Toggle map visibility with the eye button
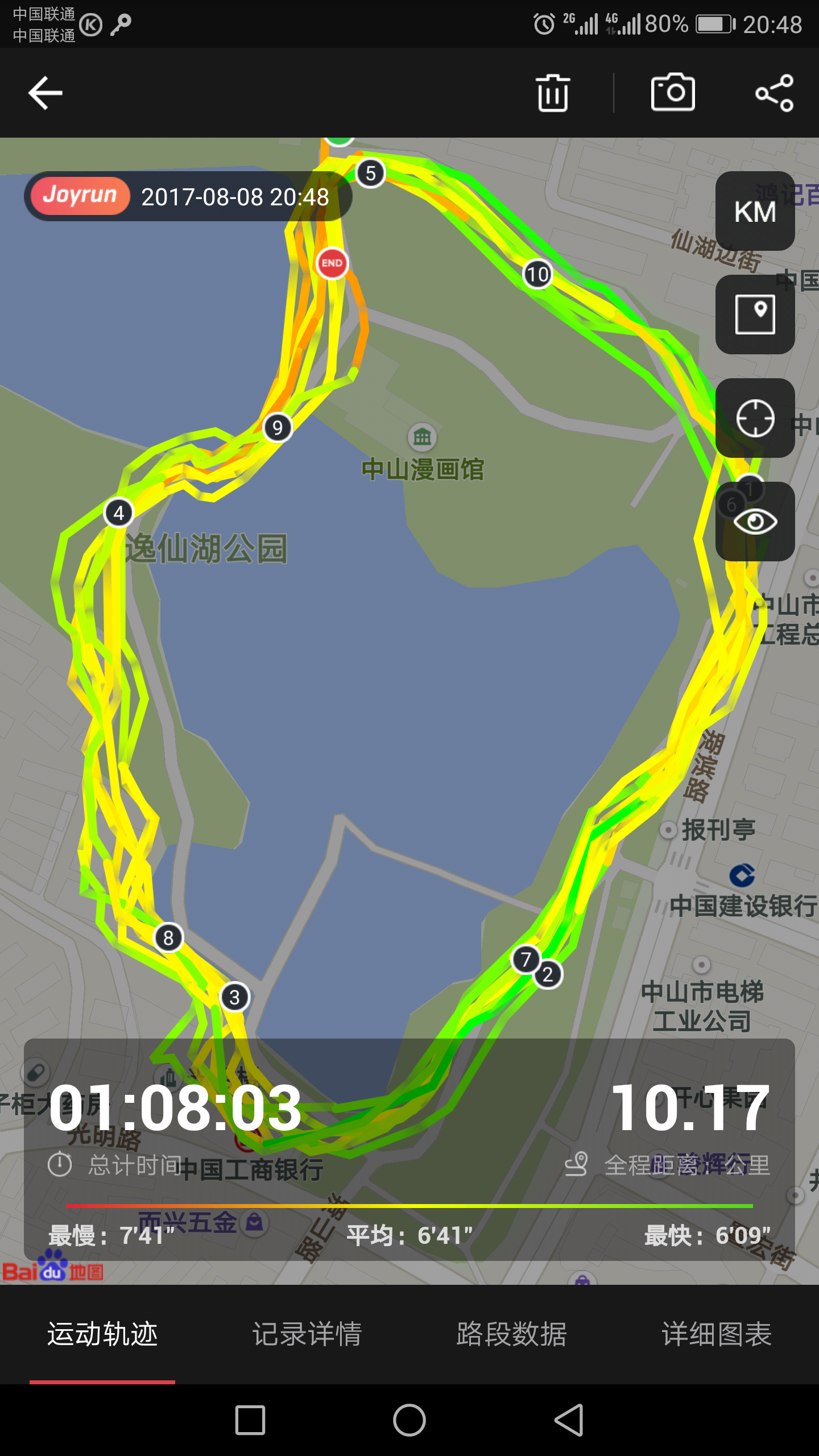Screen dimensions: 819x1456 755,522
